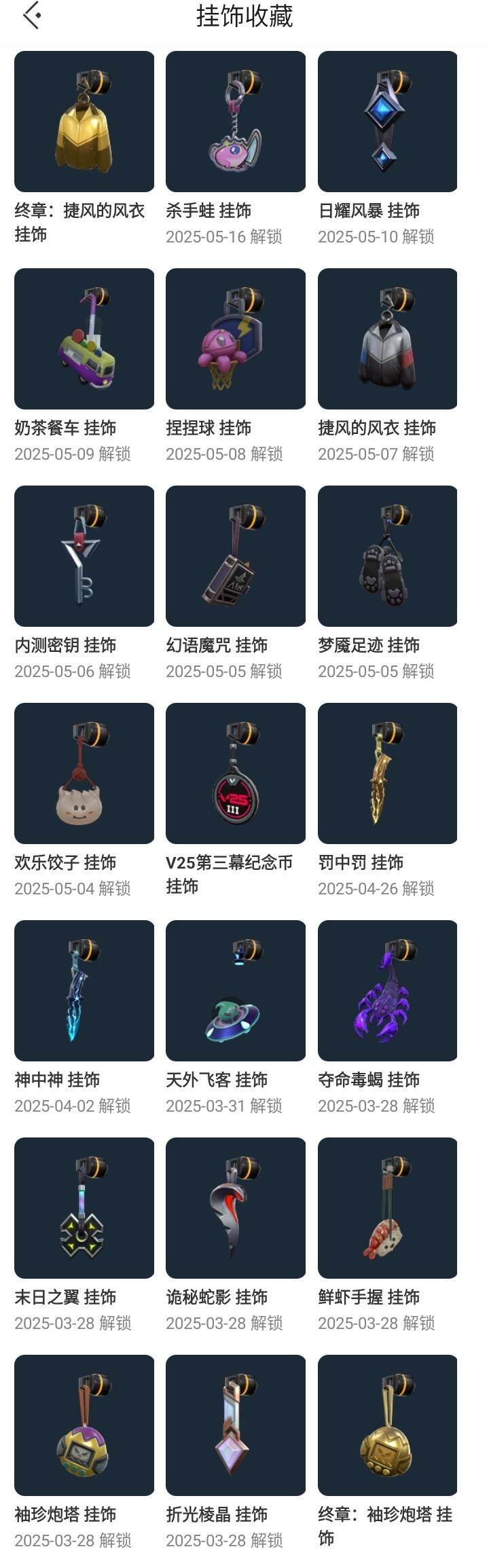Tap 诡秘蛇影 挂饰 card
This screenshot has height=1568, width=489.
point(236,1208)
